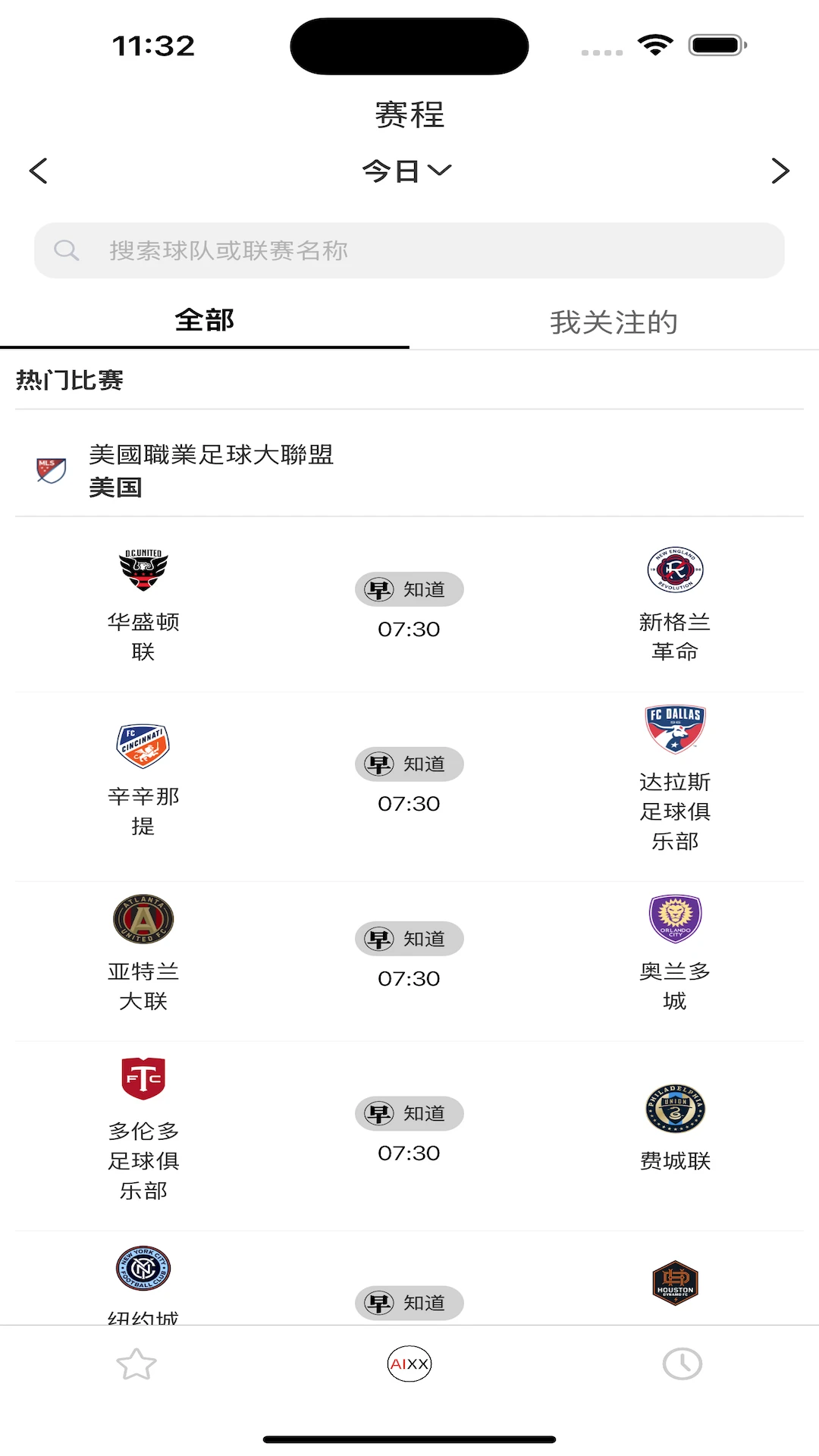This screenshot has height=1456, width=819.
Task: Enable 早知道 for 多伦多足球俱乐部 game
Action: tap(409, 1113)
